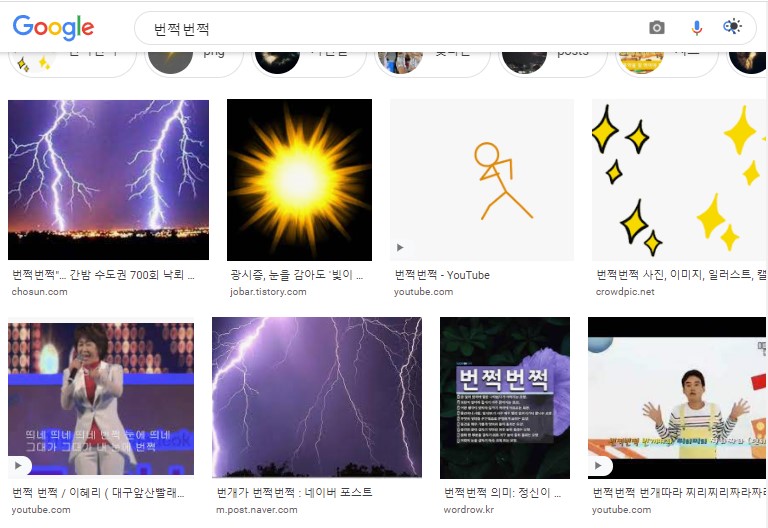Open the 이혜리 singer video result

point(101,398)
